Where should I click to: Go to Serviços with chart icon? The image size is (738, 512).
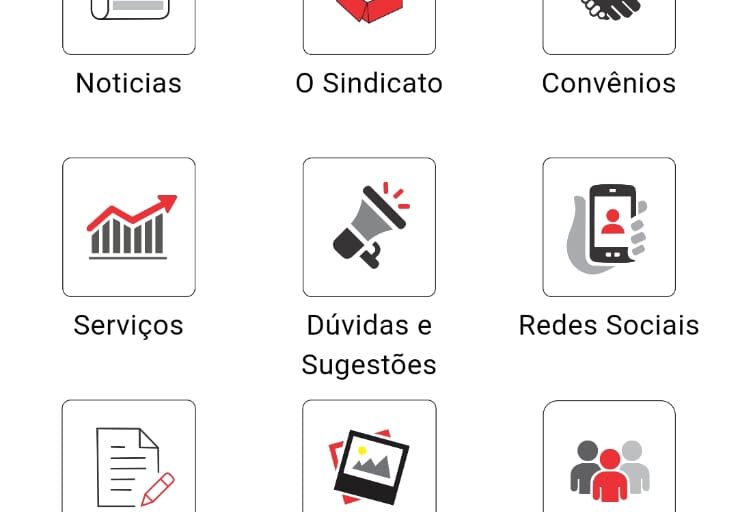point(129,227)
